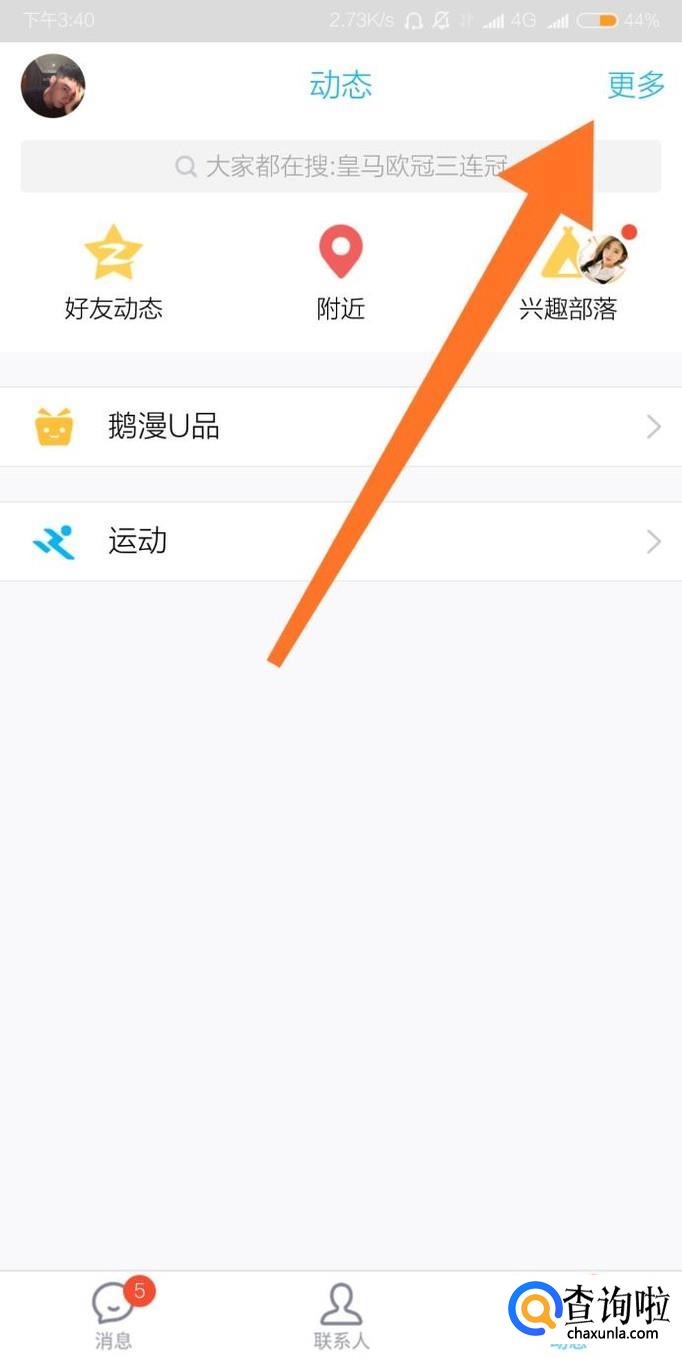Open 兴趣部落 interest tribes
This screenshot has height=1364, width=682.
coord(568,272)
